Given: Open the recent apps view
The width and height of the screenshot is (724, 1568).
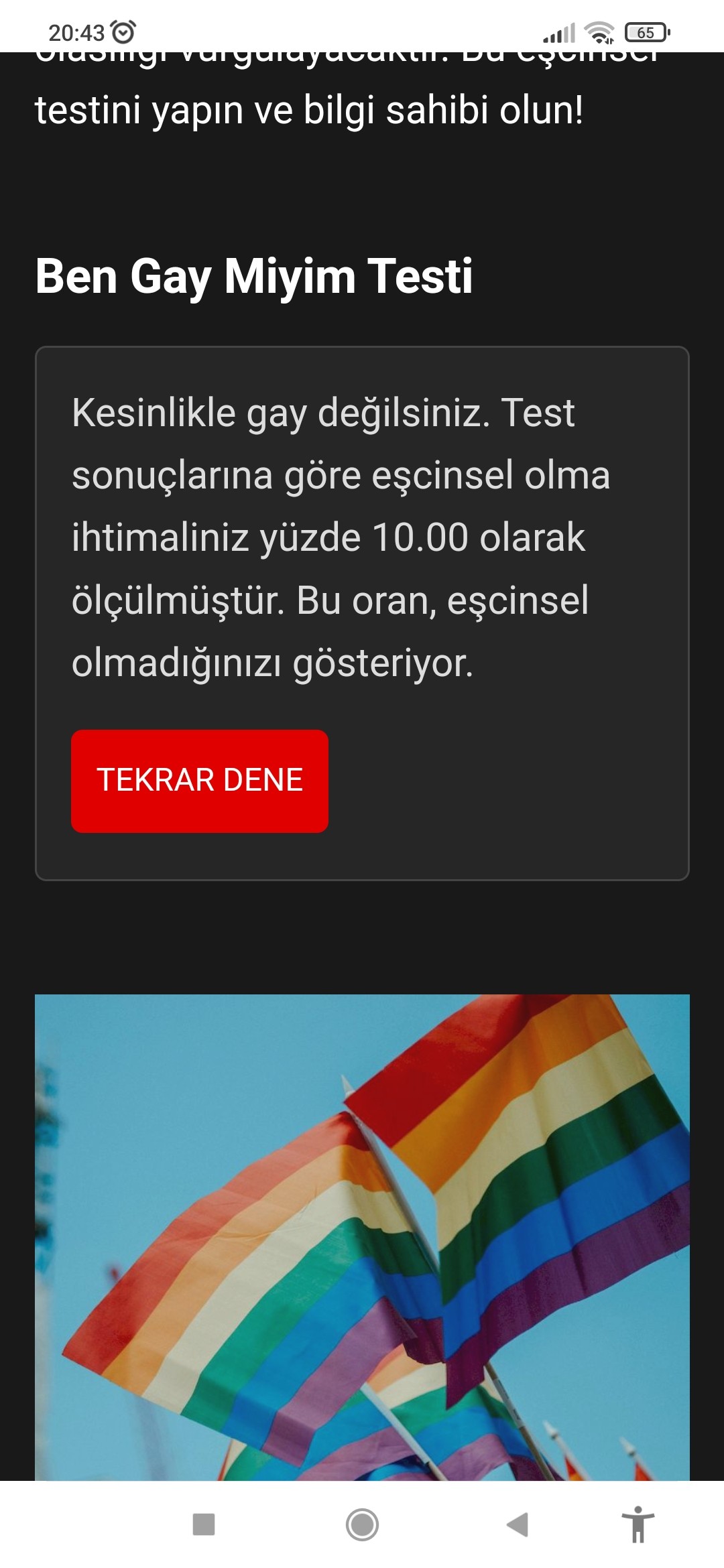Looking at the screenshot, I should coord(204,1524).
